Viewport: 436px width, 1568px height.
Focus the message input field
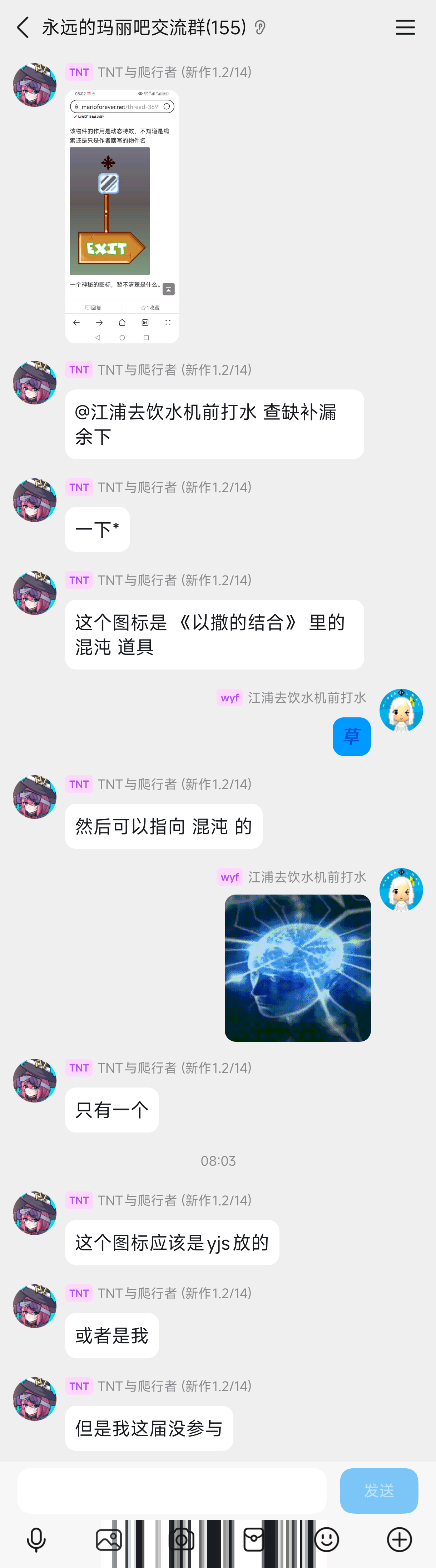[172, 1490]
